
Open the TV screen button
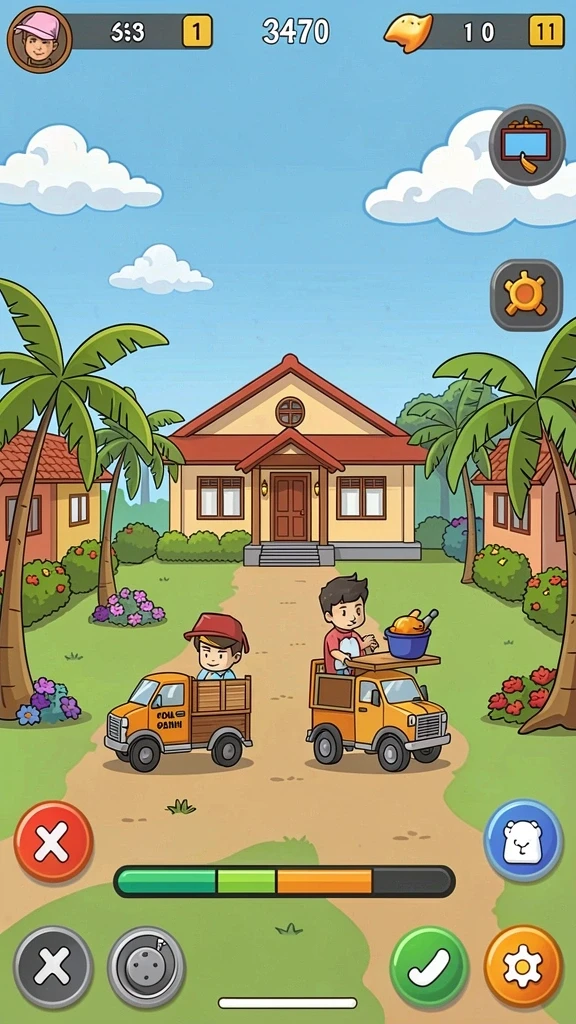pyautogui.click(x=526, y=145)
